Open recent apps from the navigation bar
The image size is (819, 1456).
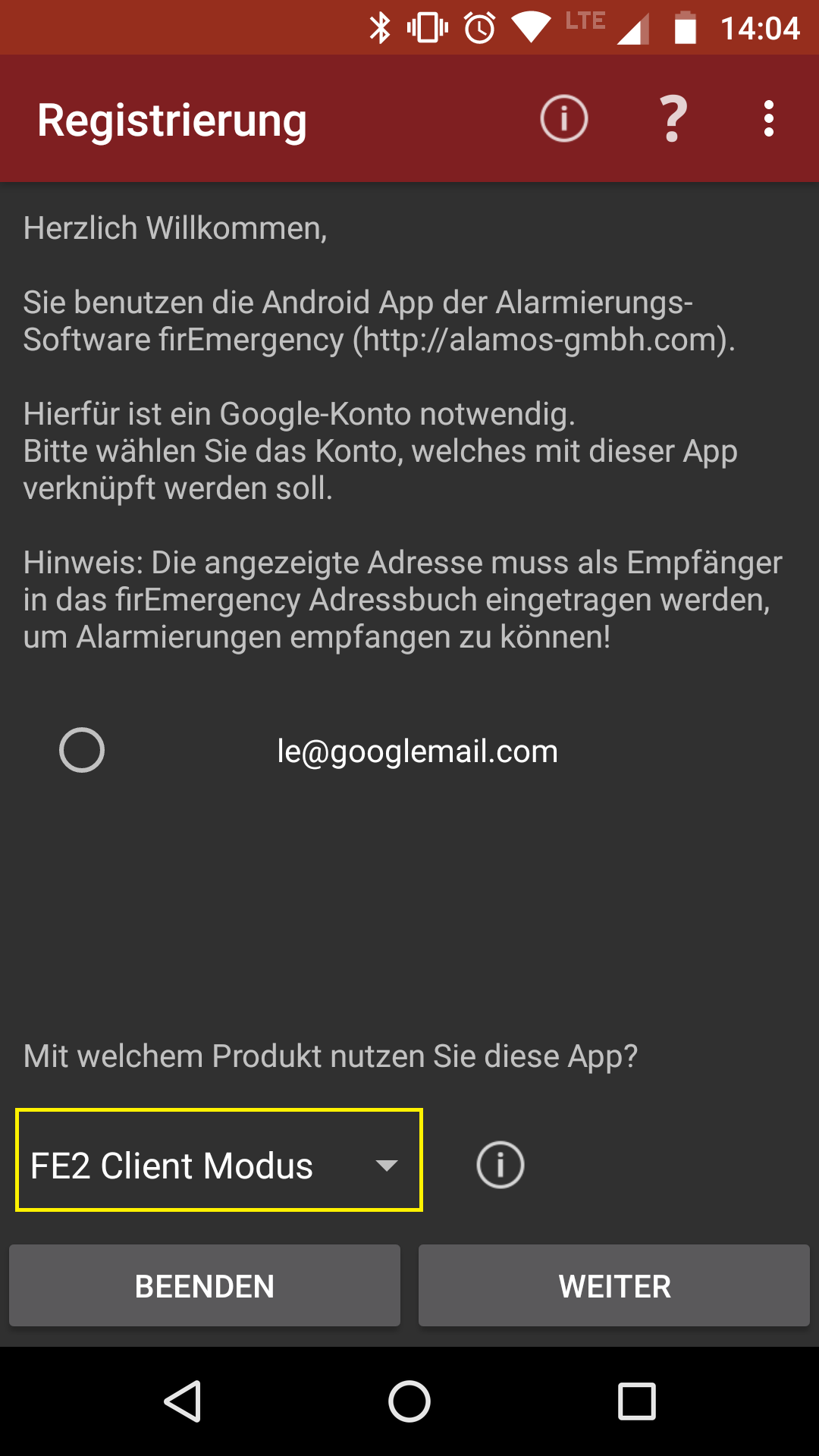point(636,1401)
